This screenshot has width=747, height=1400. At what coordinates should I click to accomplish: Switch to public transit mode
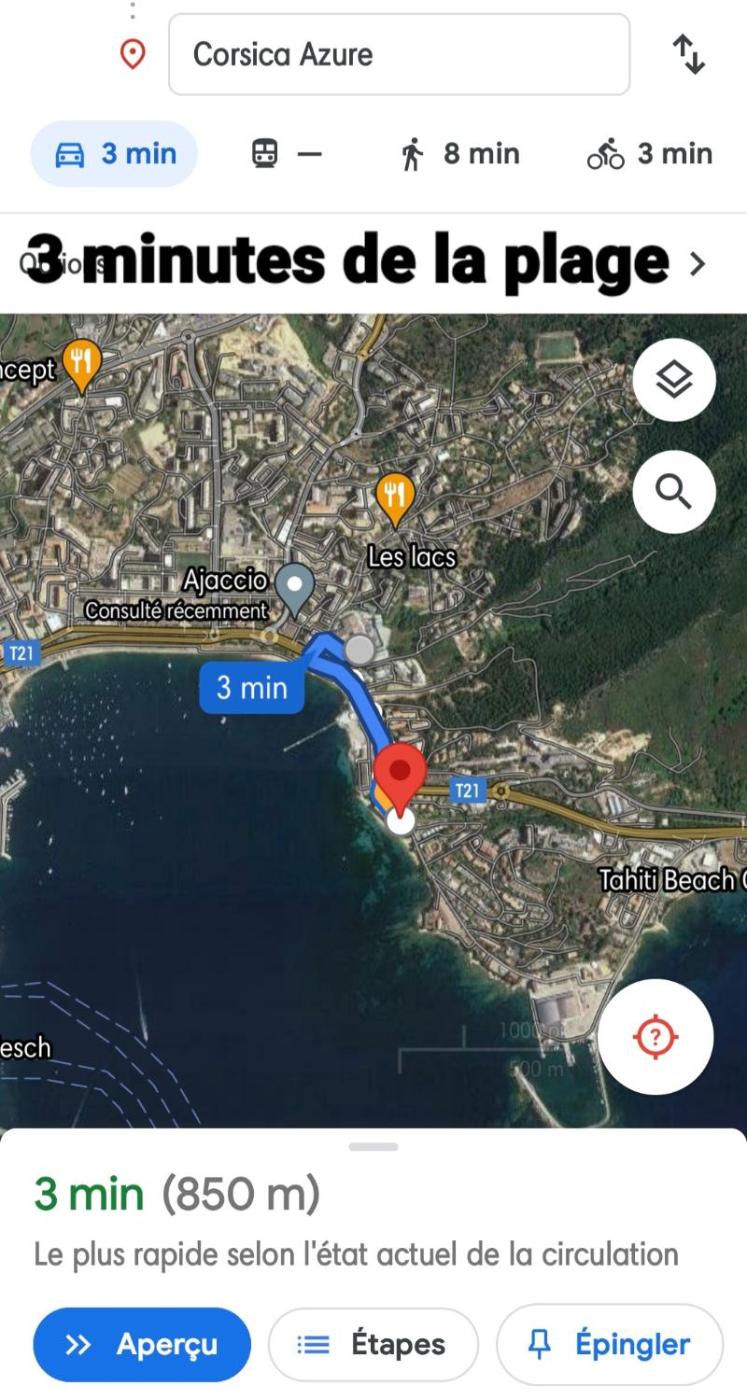[x=286, y=154]
